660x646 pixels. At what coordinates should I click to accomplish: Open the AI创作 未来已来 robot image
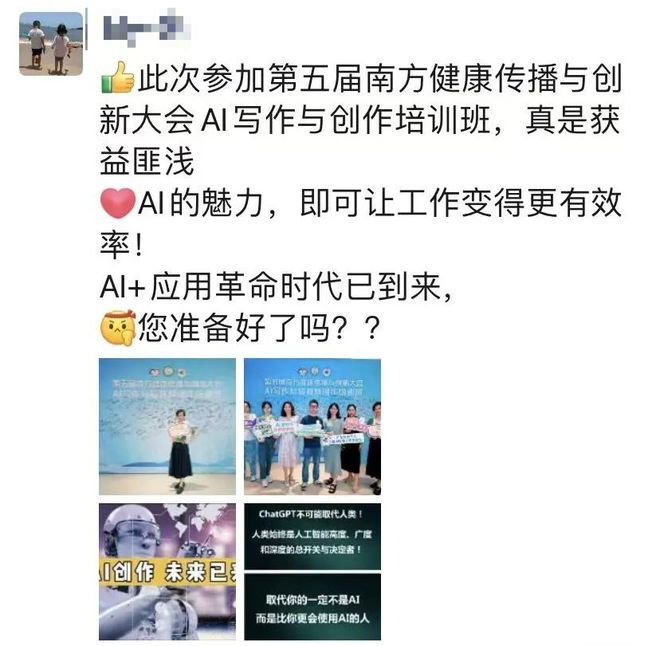click(167, 571)
